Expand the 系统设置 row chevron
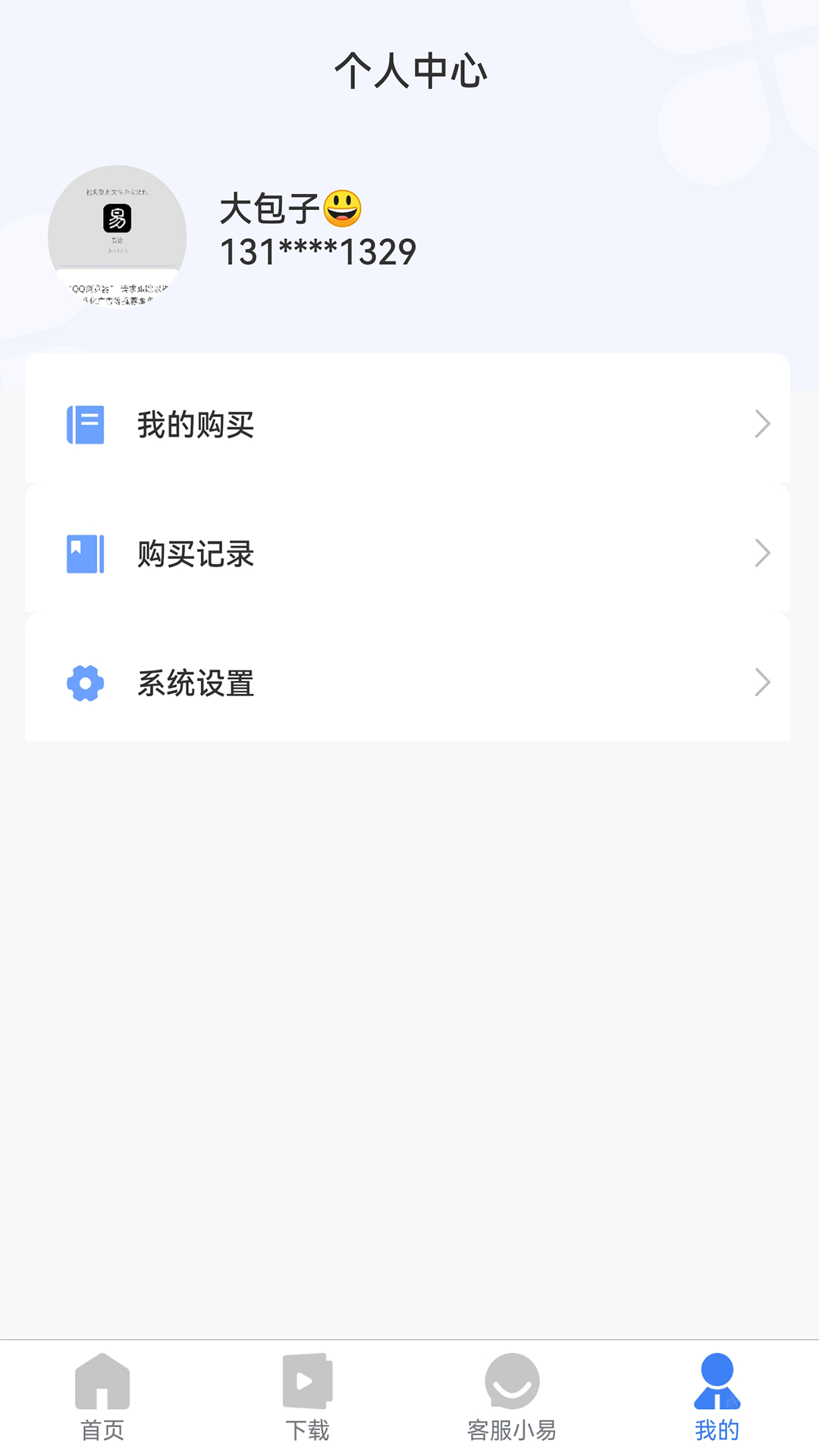819x1456 pixels. 764,682
